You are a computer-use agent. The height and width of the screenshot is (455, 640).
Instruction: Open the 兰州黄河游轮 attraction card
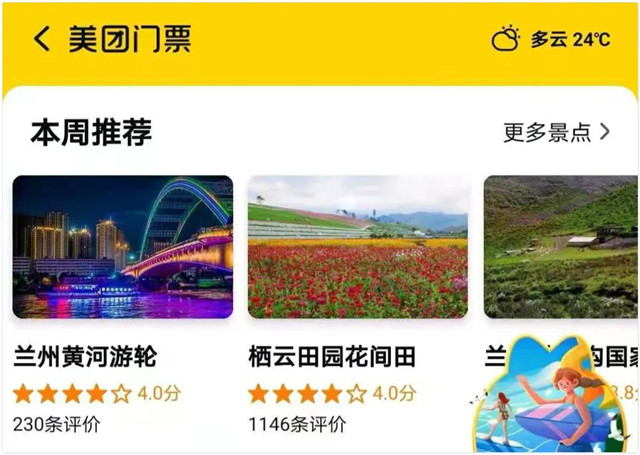(x=122, y=248)
